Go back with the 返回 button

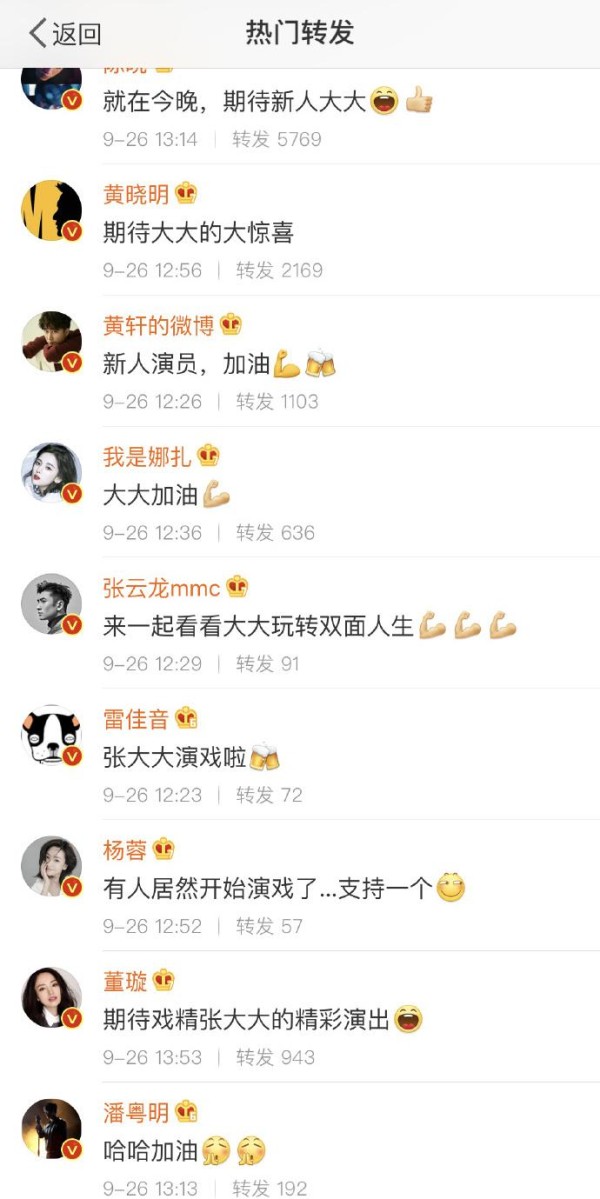[x=65, y=34]
